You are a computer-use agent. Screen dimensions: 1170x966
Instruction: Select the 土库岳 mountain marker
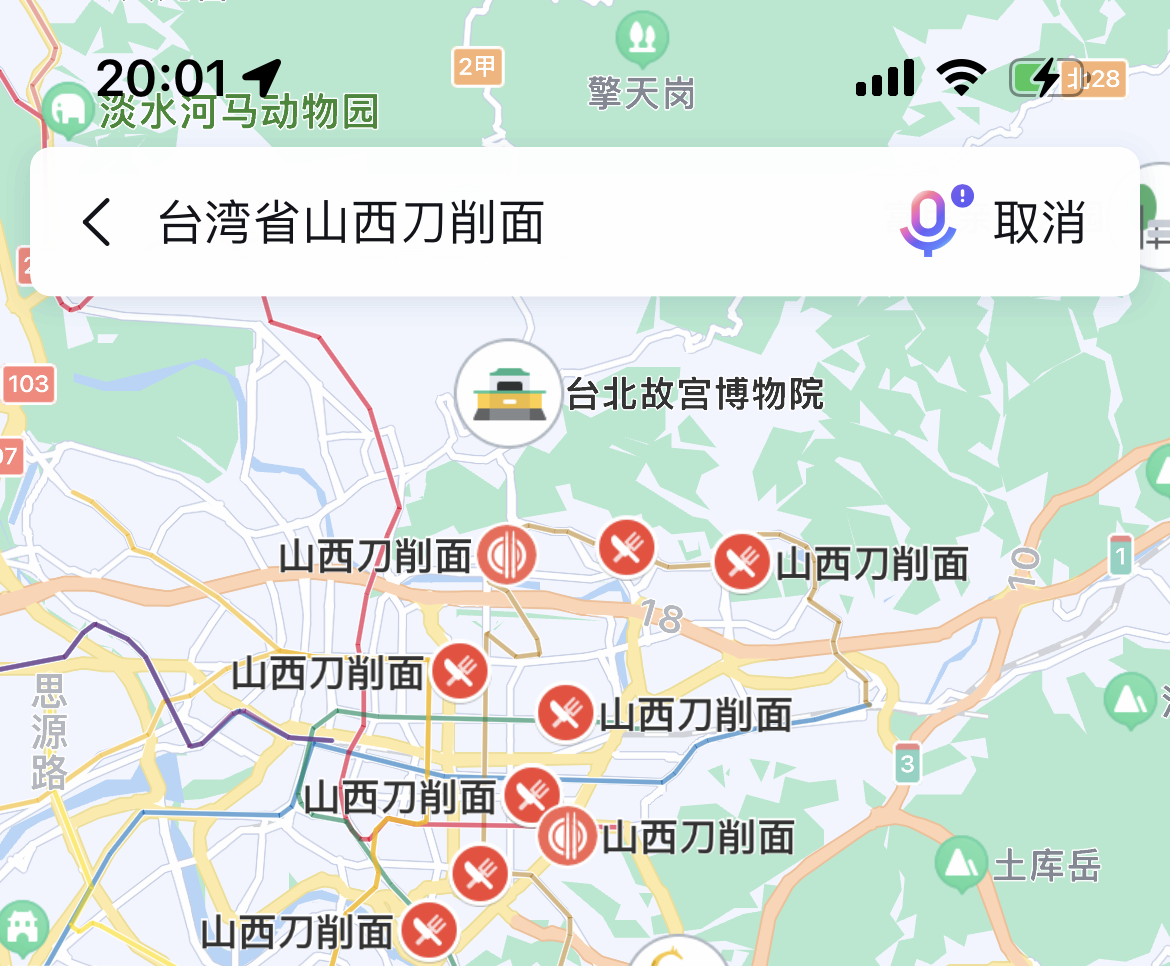click(x=962, y=862)
